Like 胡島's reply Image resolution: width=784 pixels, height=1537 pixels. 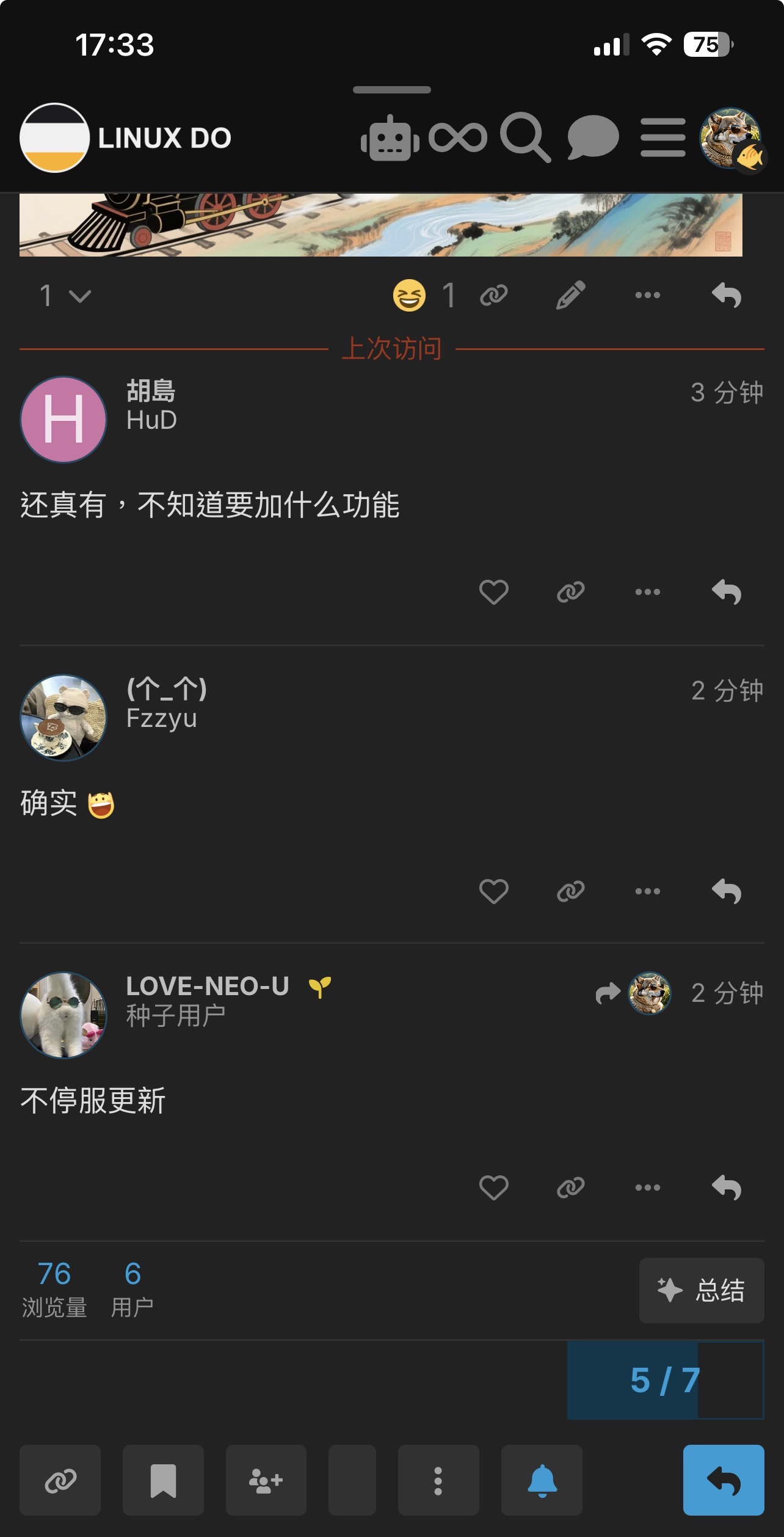click(493, 591)
